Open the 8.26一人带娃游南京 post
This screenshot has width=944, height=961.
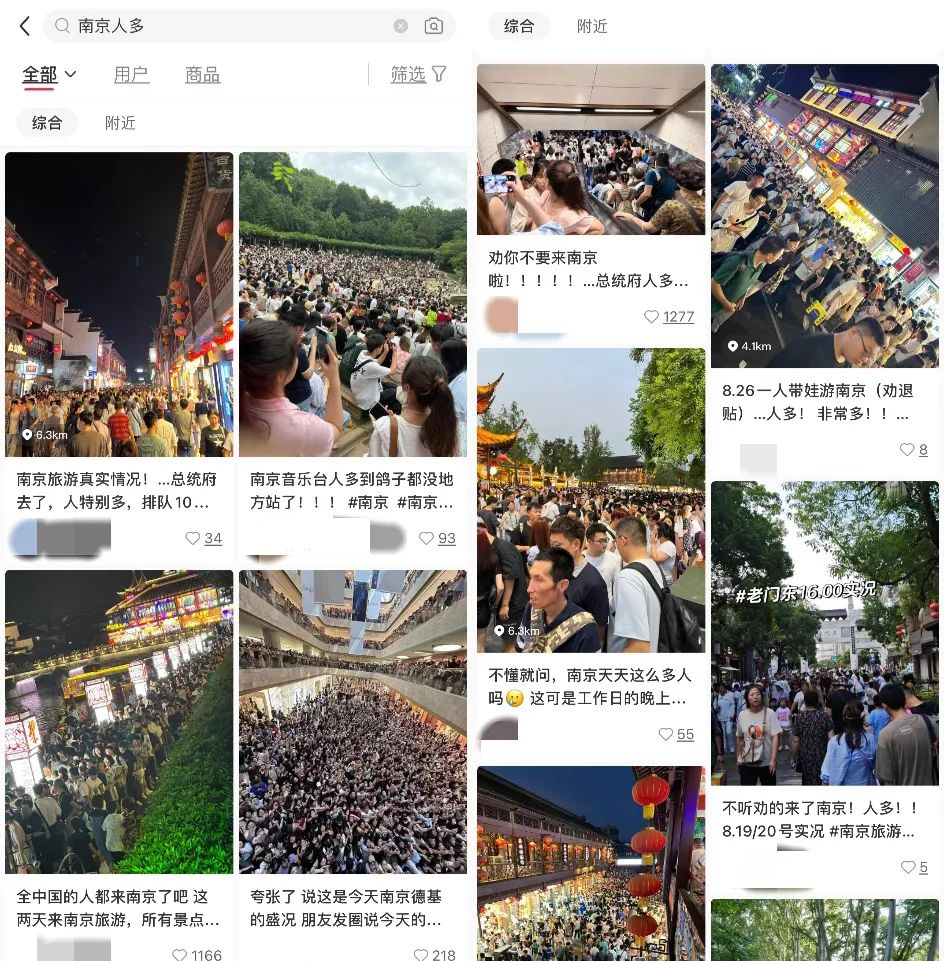pyautogui.click(x=825, y=217)
